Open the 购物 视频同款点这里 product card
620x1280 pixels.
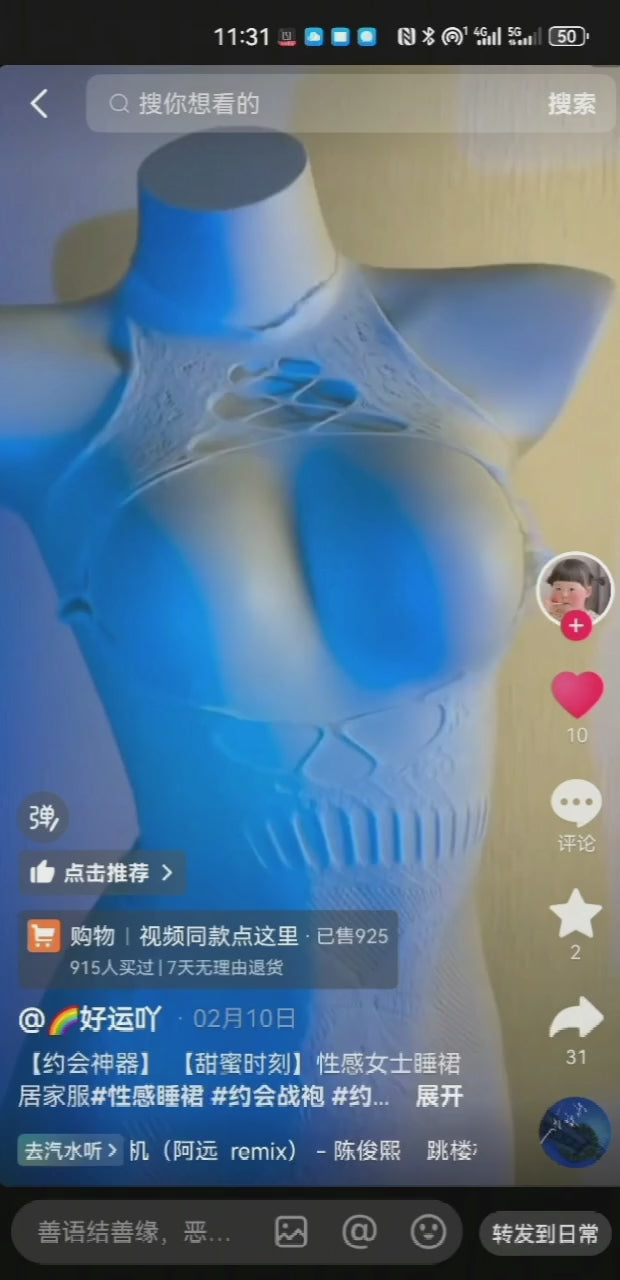[208, 949]
